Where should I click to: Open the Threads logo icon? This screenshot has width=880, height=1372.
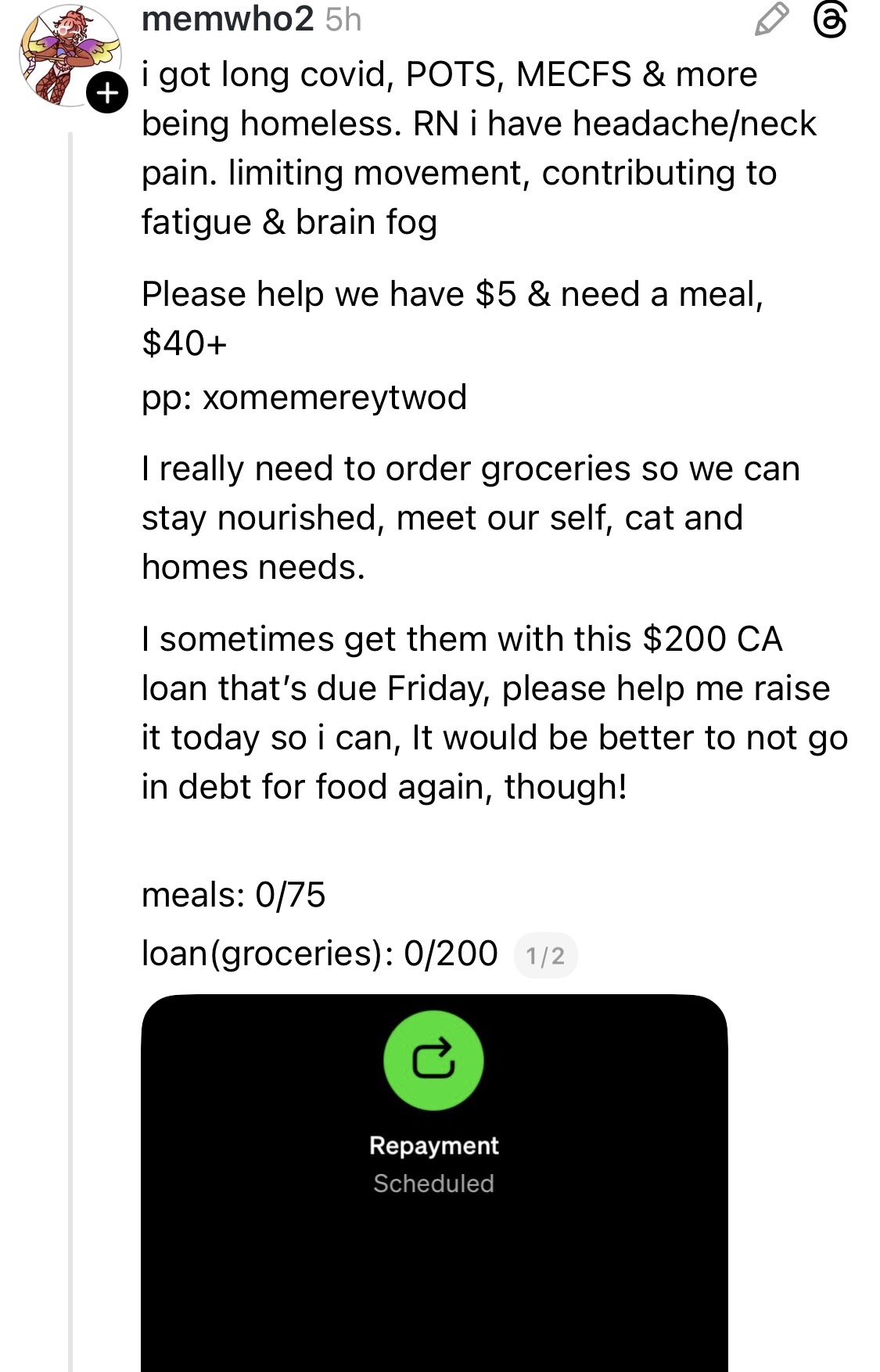[830, 20]
